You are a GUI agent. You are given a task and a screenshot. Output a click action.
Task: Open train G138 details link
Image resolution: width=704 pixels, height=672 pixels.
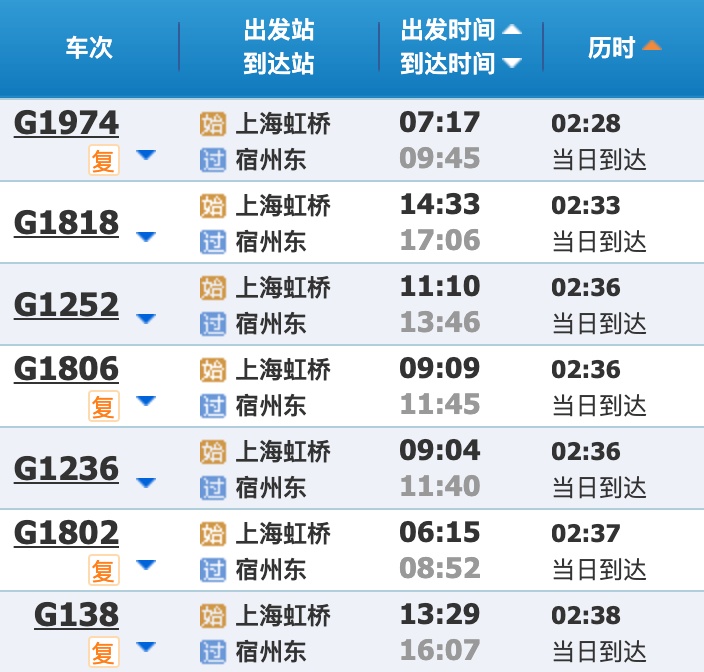76,614
